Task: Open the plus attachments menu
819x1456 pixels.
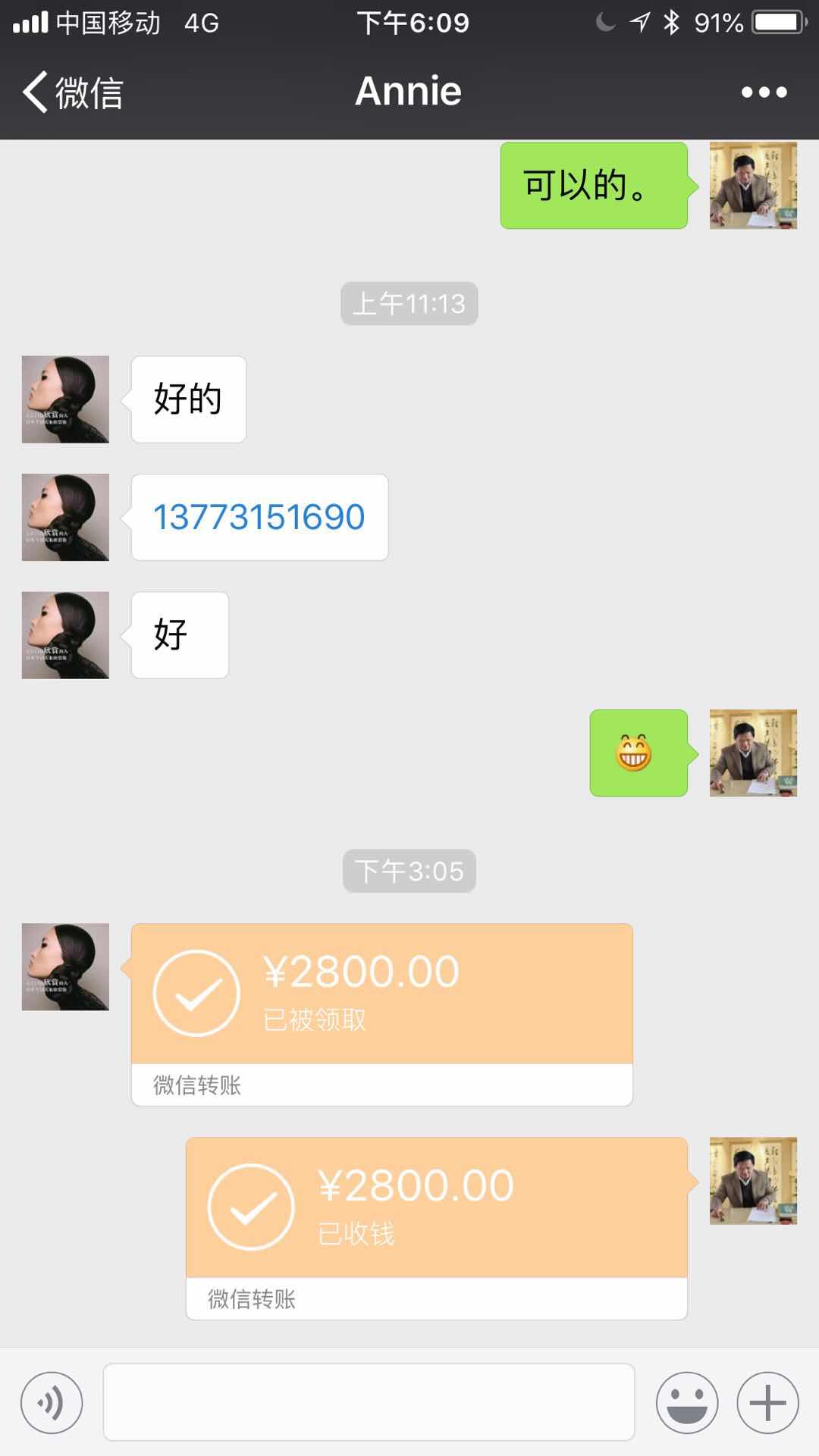Action: point(767,1403)
